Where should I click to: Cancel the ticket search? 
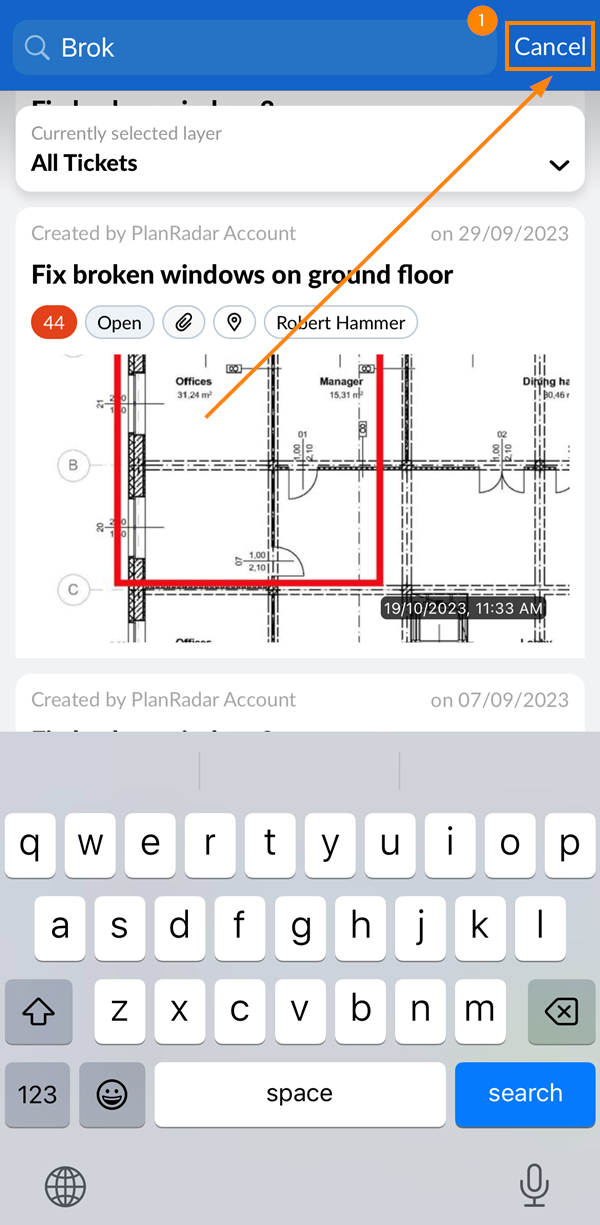[549, 47]
